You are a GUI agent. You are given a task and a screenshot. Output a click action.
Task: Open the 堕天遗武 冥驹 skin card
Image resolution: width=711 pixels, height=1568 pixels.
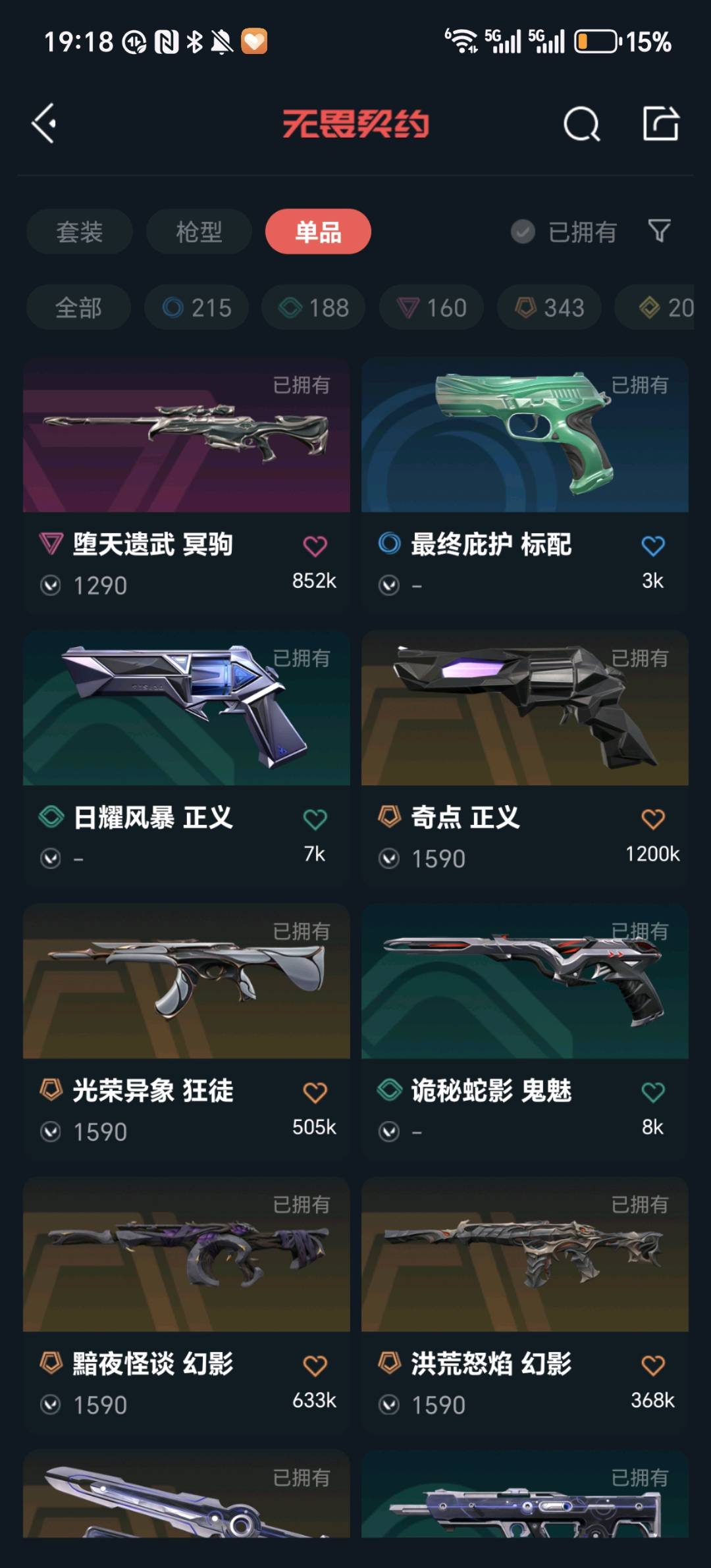[x=186, y=486]
